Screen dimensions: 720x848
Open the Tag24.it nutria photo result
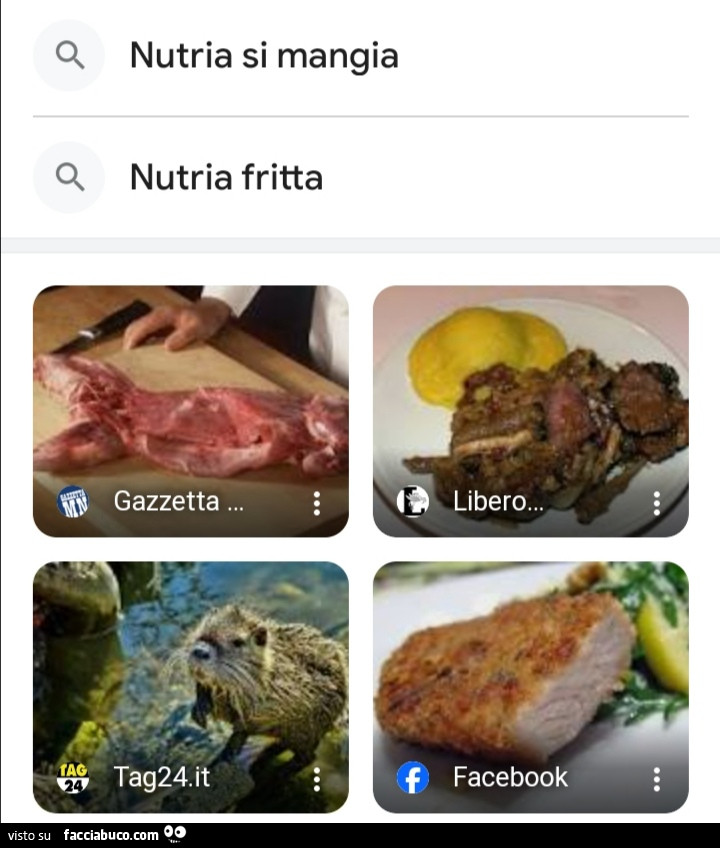[190, 670]
